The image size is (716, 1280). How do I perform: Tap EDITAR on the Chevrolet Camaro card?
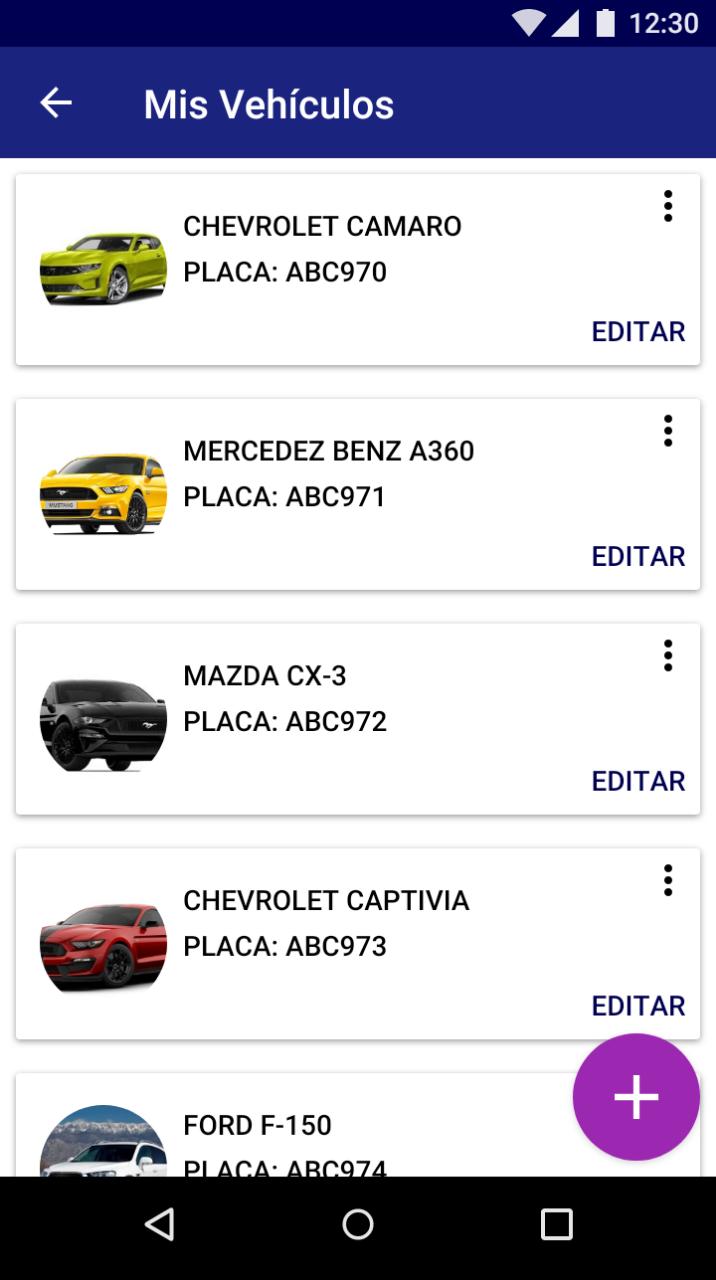tap(638, 331)
